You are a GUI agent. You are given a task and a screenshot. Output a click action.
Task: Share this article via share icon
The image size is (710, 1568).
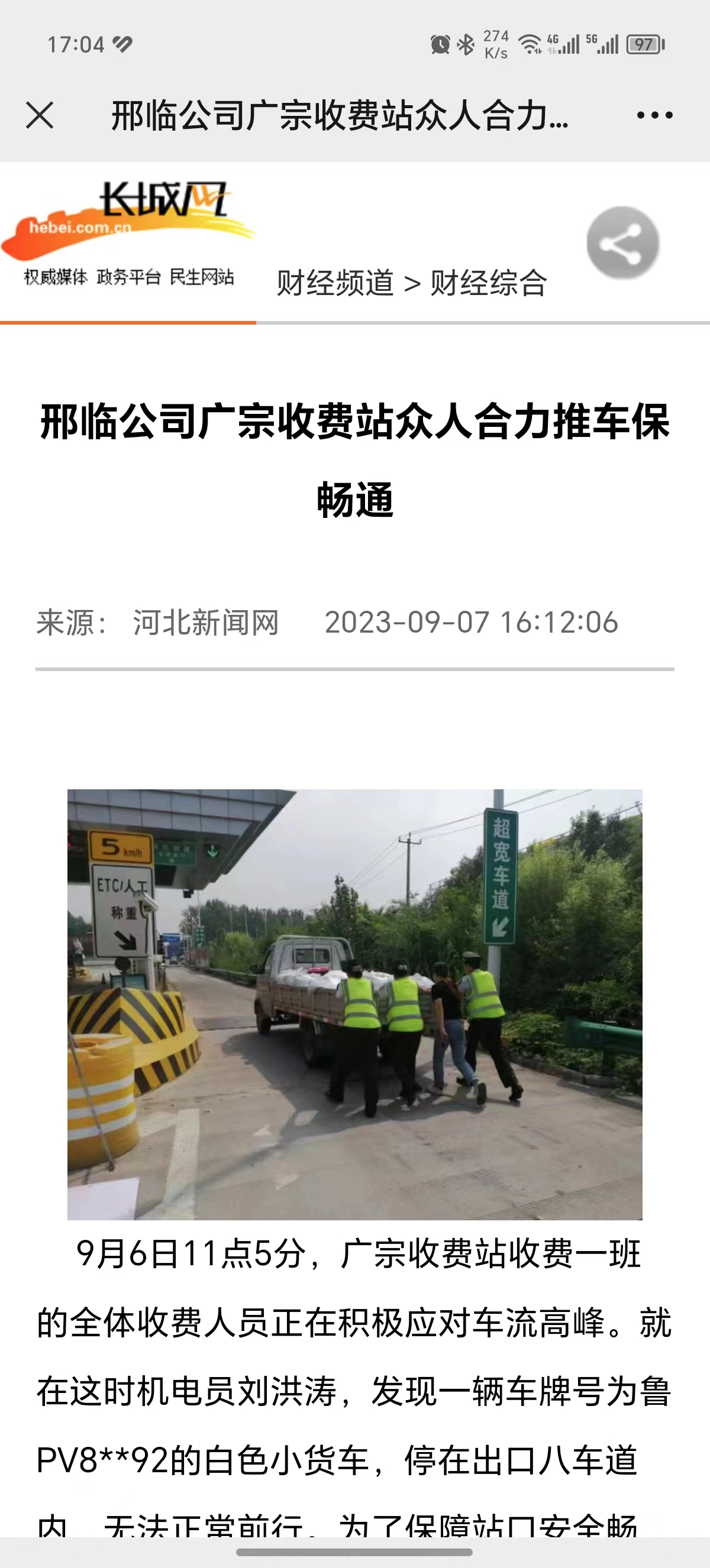(622, 243)
